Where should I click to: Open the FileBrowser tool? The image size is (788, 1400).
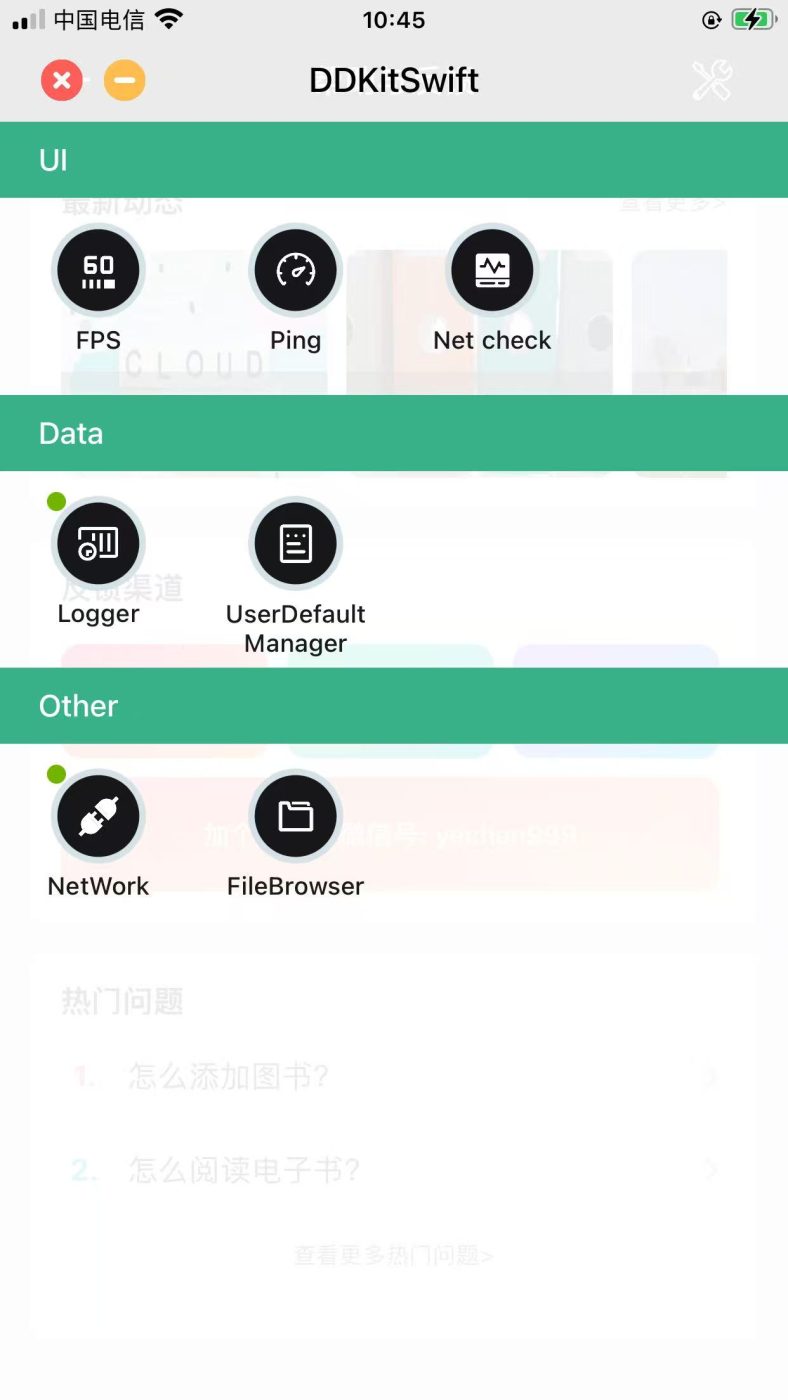pyautogui.click(x=295, y=816)
